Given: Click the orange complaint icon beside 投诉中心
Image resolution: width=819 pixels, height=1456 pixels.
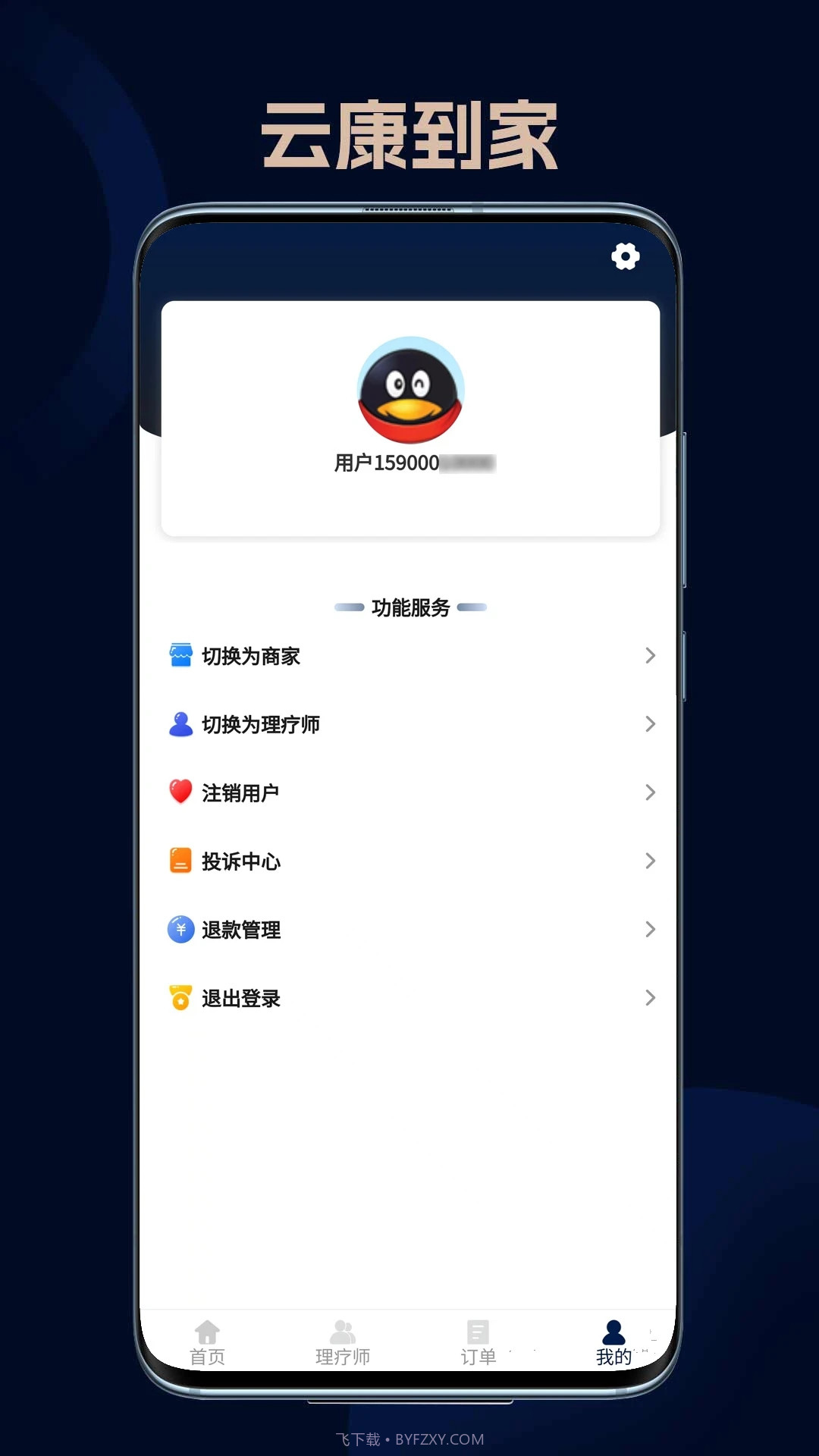Looking at the screenshot, I should pos(180,861).
